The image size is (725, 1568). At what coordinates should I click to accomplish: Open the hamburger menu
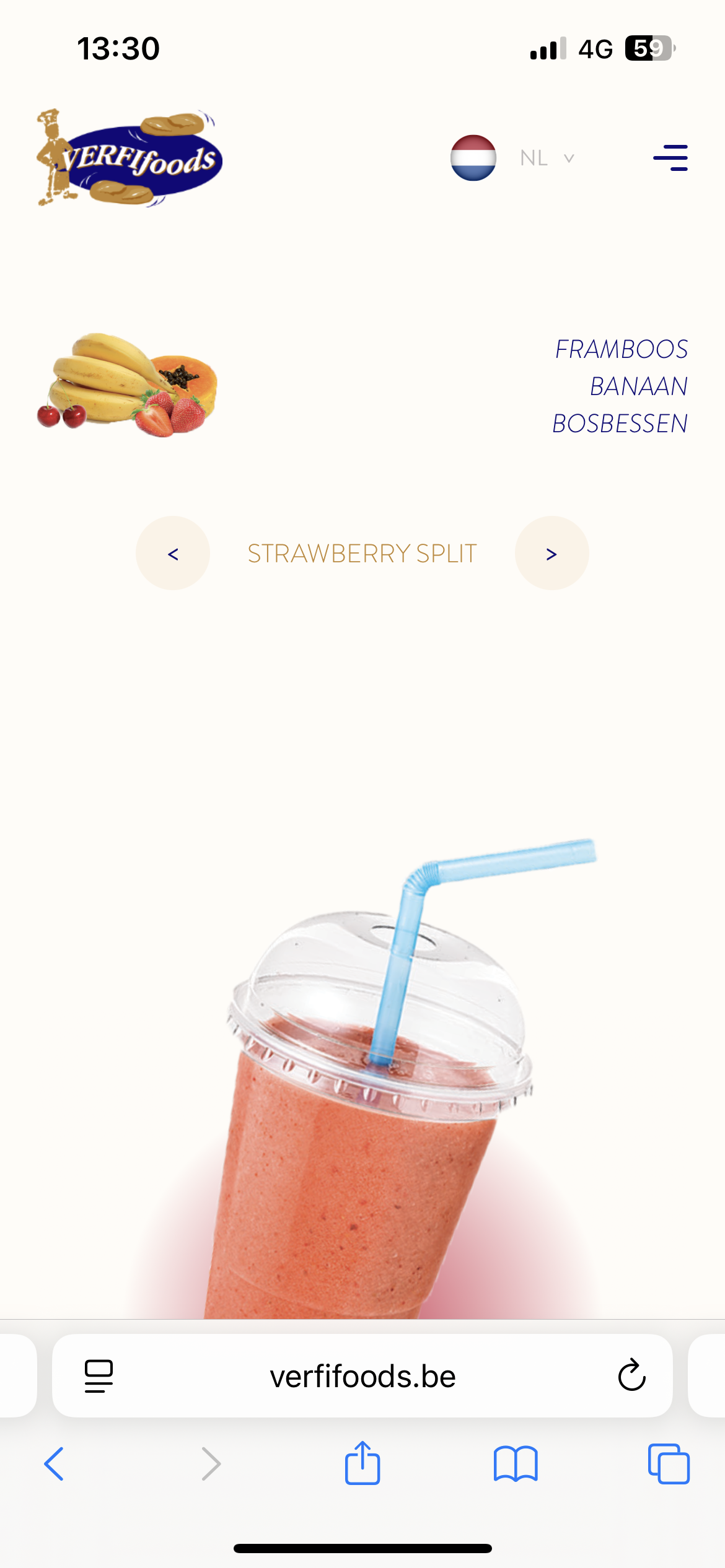coord(670,158)
